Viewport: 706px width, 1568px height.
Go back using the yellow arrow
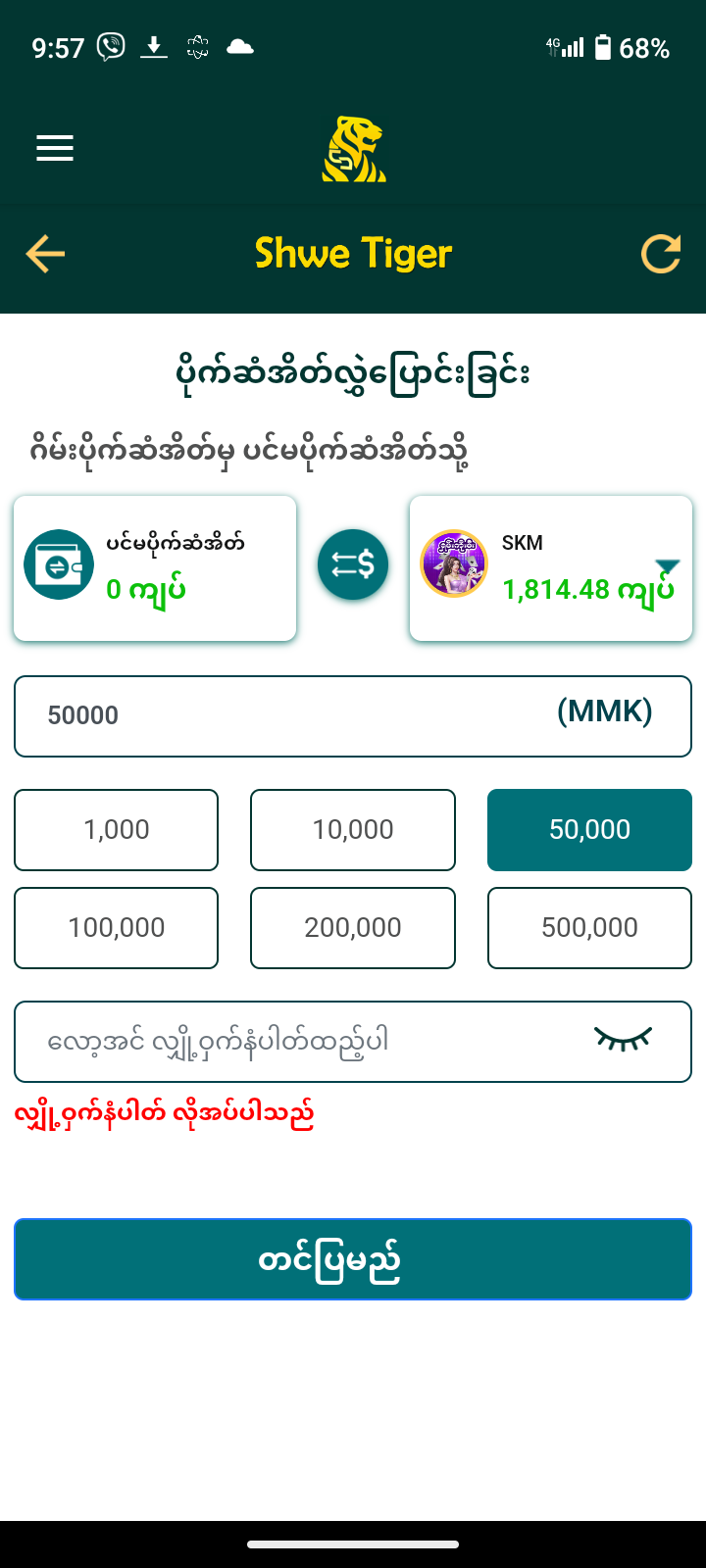tap(45, 254)
